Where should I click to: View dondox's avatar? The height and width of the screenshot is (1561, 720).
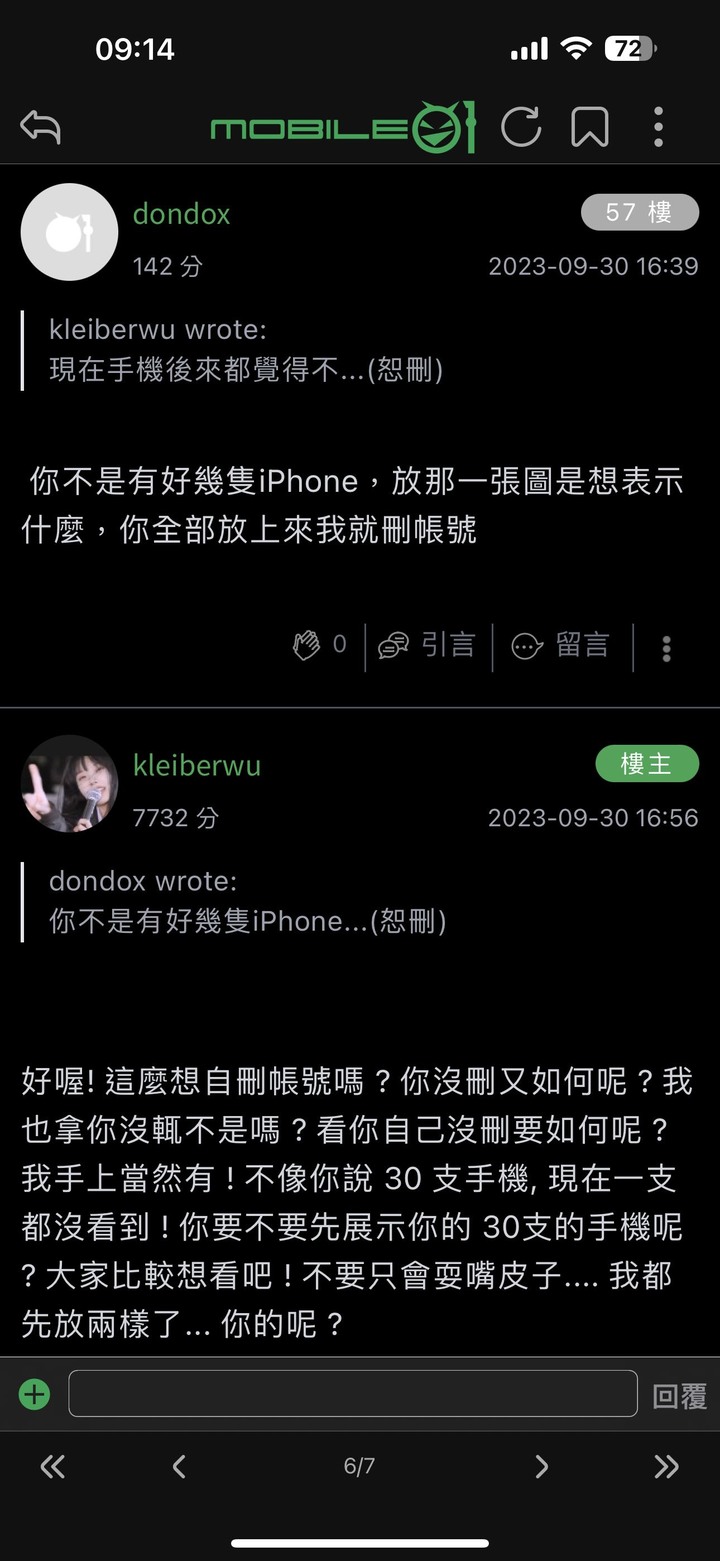69,232
